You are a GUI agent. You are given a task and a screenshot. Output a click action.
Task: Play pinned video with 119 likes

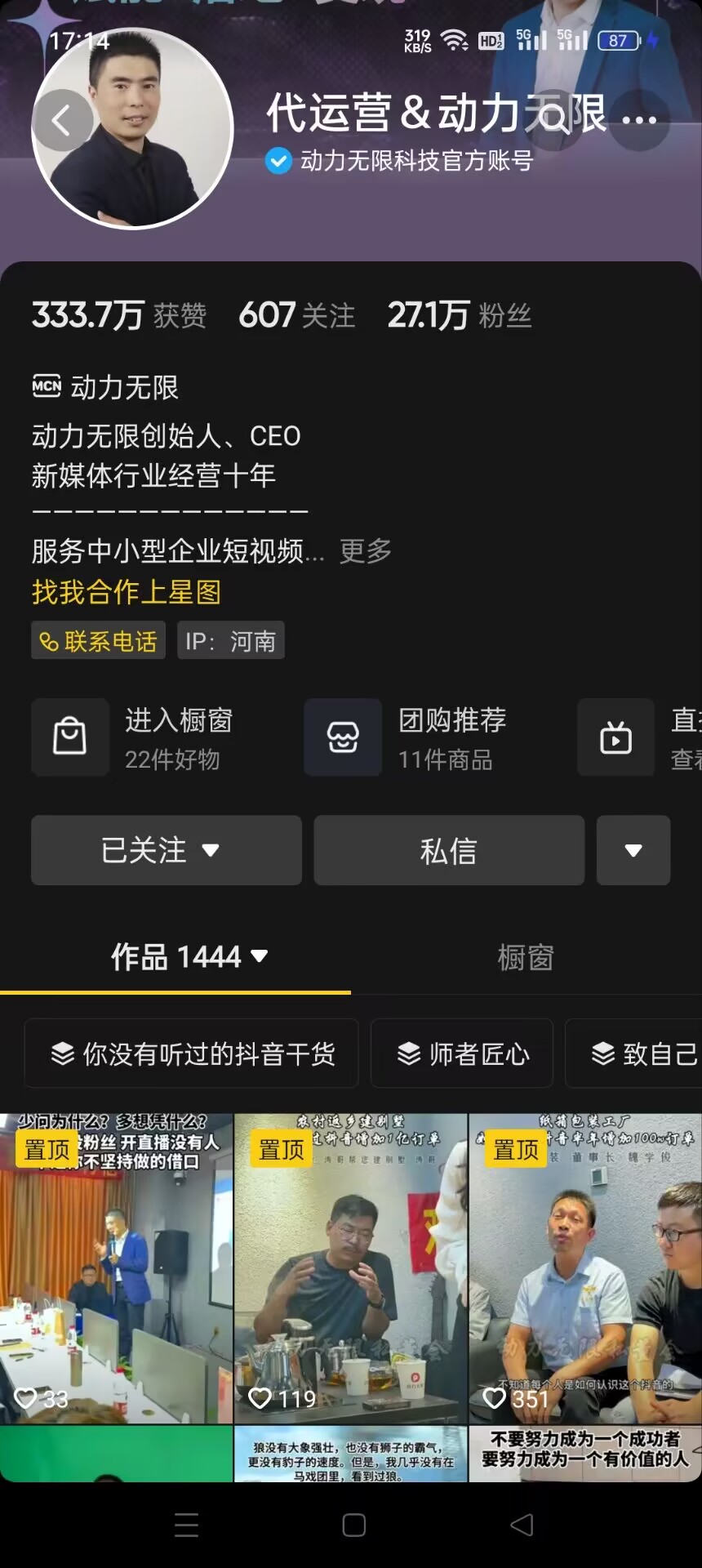pyautogui.click(x=350, y=1270)
